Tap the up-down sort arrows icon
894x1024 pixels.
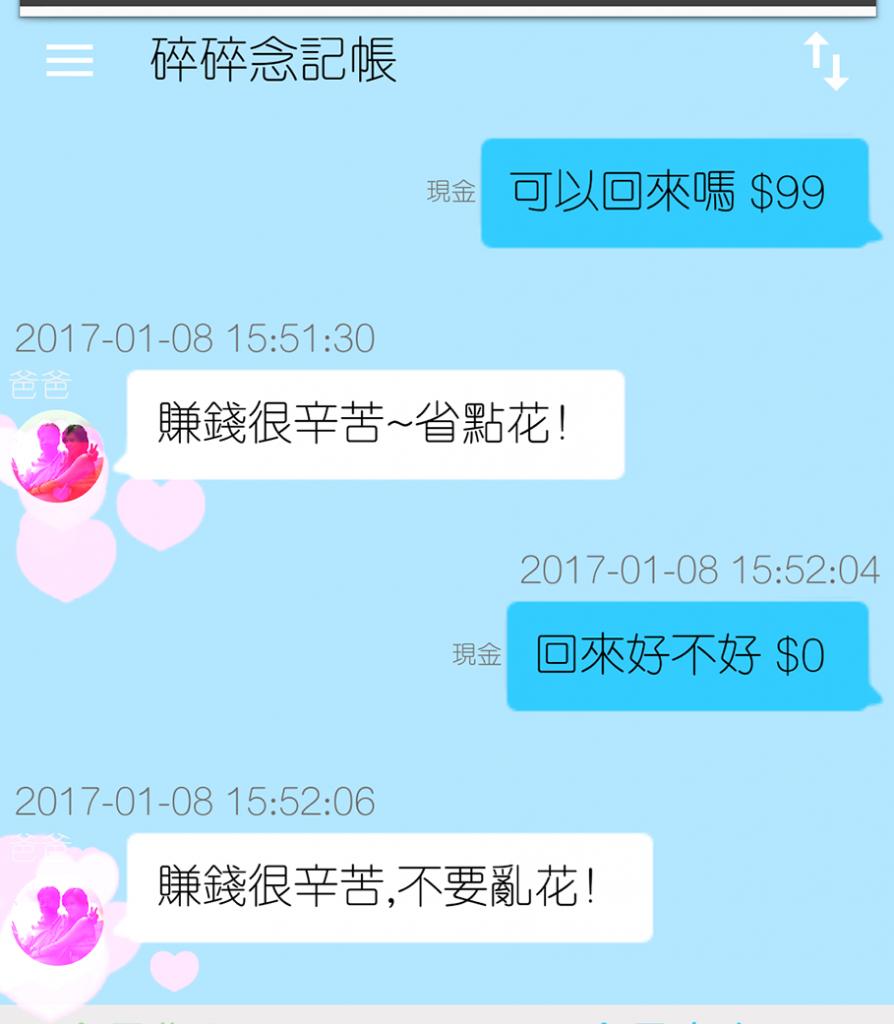[826, 61]
